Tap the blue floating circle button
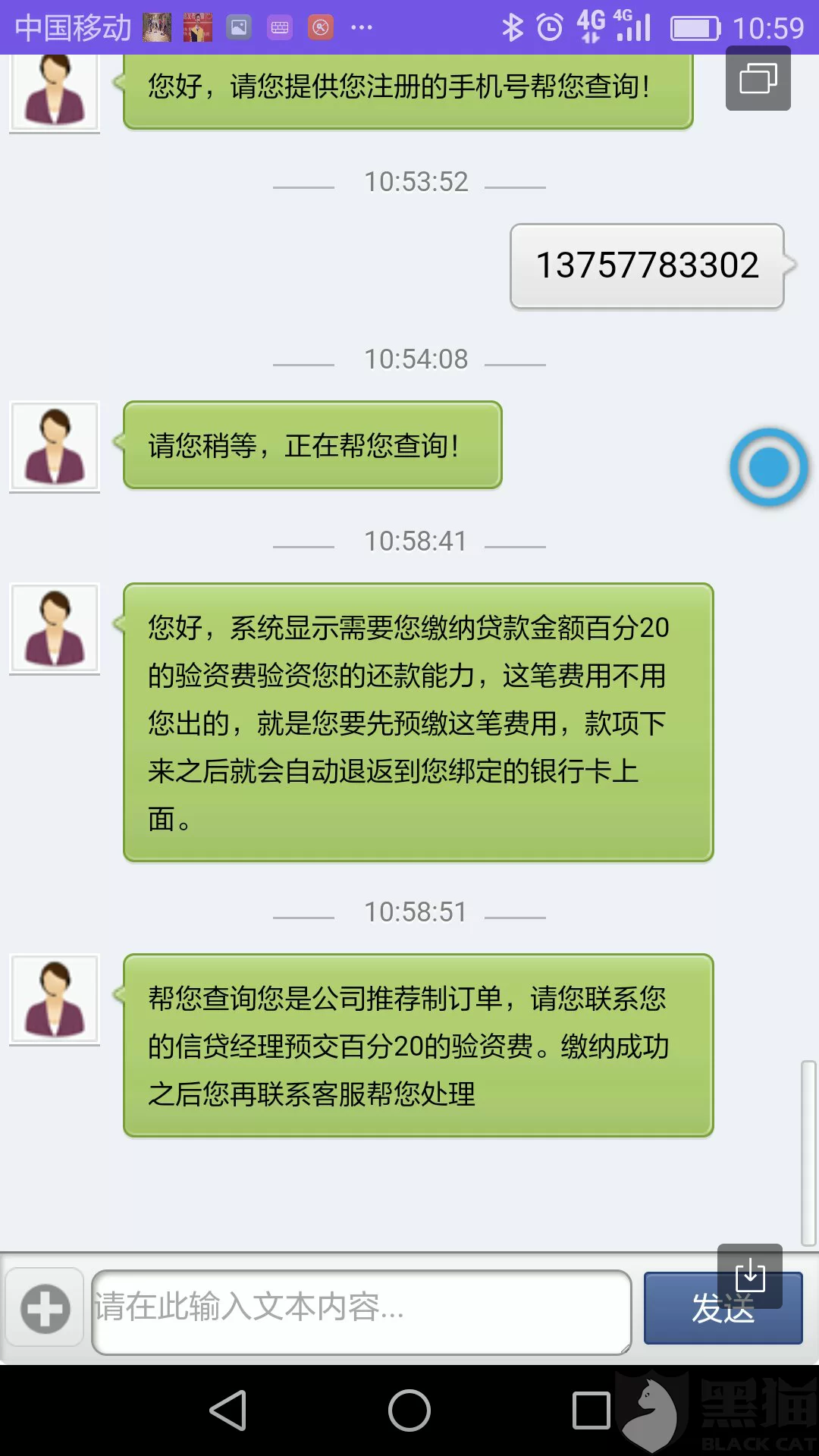Image resolution: width=819 pixels, height=1456 pixels. [768, 467]
